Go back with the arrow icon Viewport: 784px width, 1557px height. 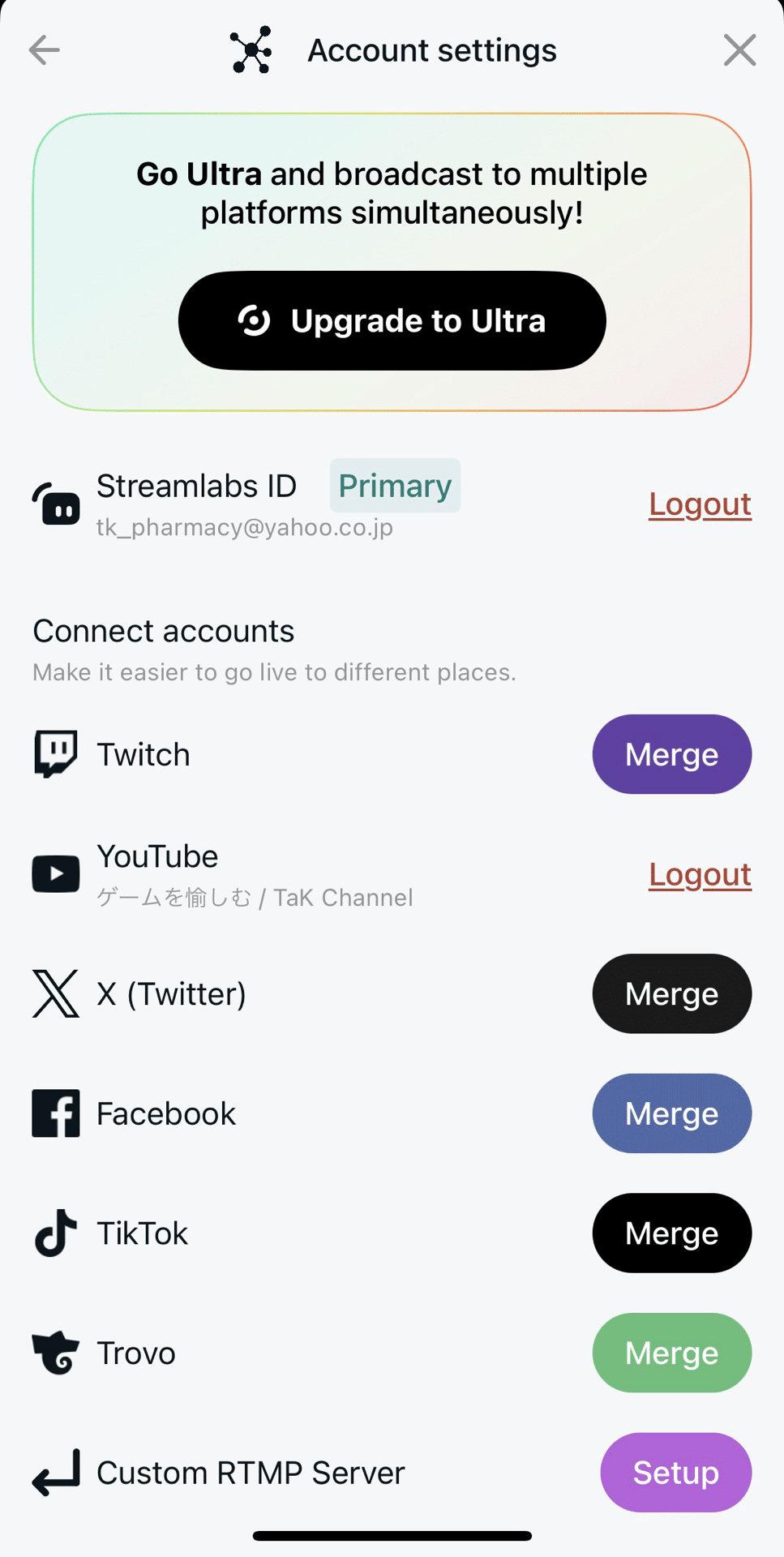point(44,50)
